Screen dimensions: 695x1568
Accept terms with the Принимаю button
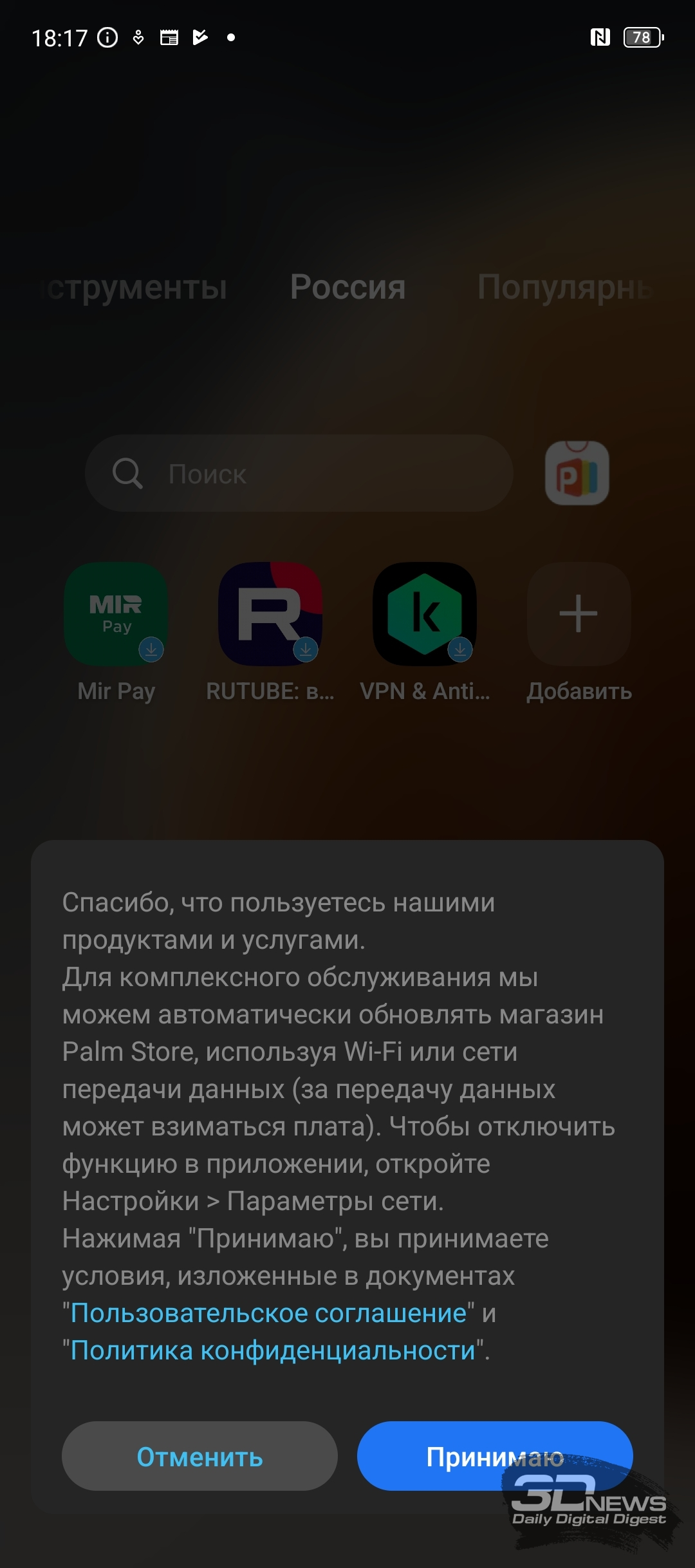495,1456
